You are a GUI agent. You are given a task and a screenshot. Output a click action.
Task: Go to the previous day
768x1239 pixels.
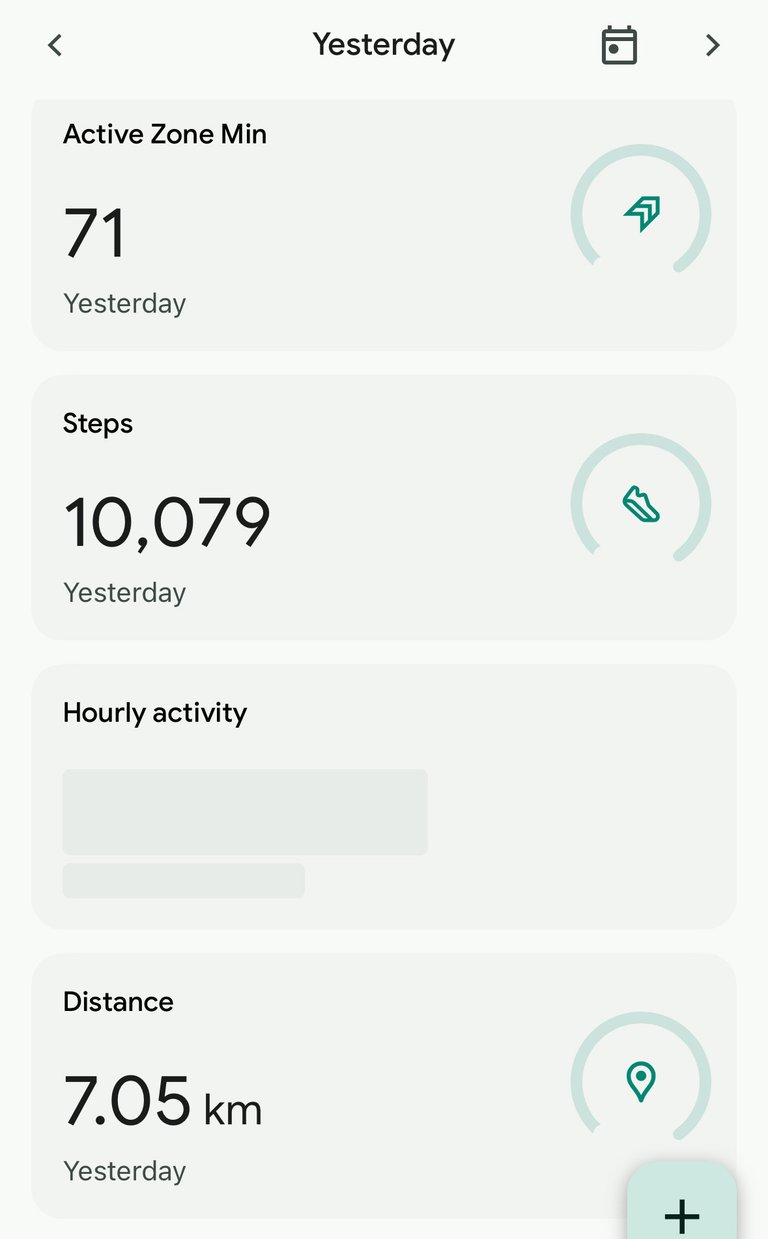click(55, 45)
